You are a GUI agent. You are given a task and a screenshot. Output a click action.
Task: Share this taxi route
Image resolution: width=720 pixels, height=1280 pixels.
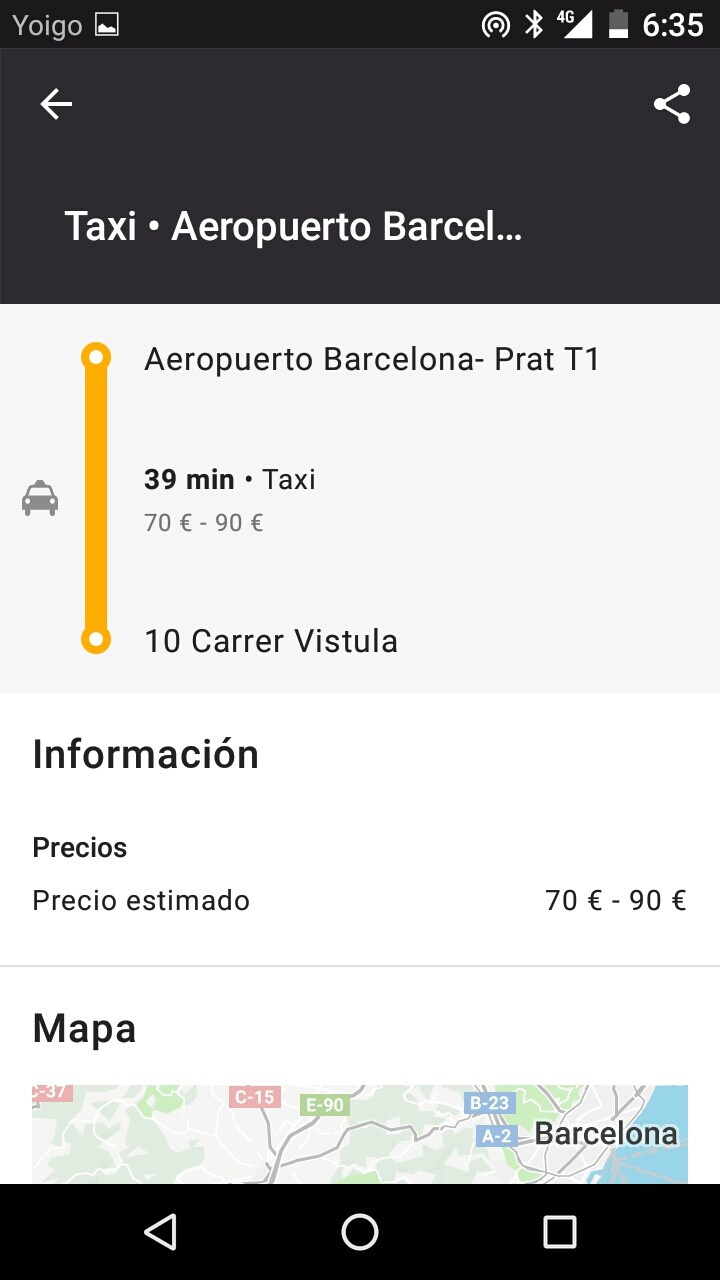pyautogui.click(x=672, y=104)
